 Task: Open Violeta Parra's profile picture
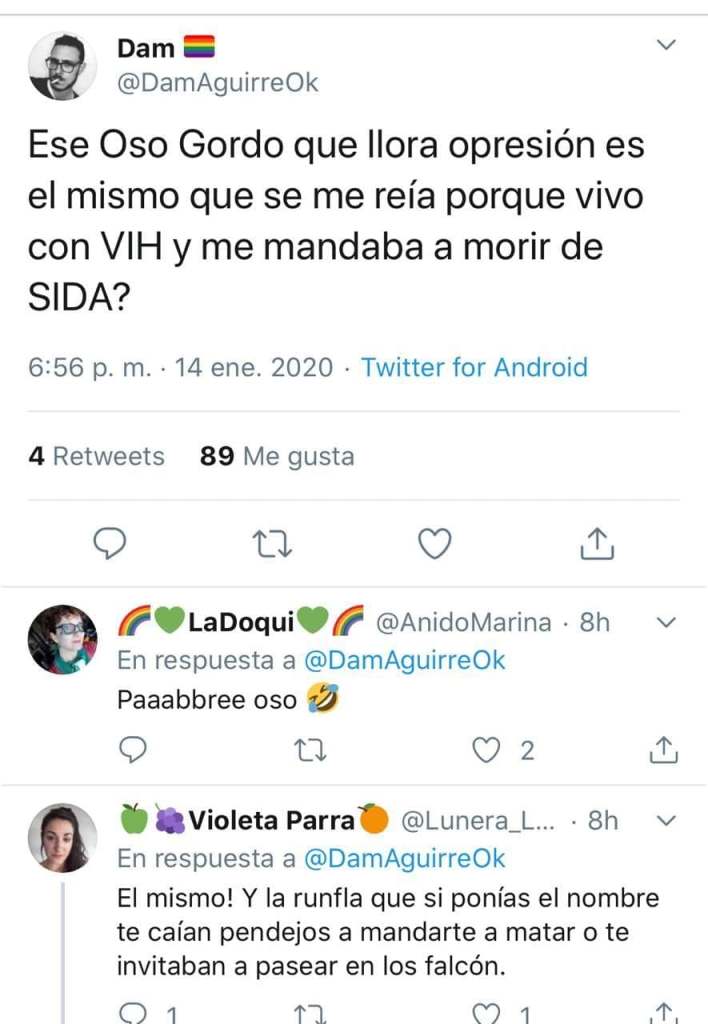[62, 837]
